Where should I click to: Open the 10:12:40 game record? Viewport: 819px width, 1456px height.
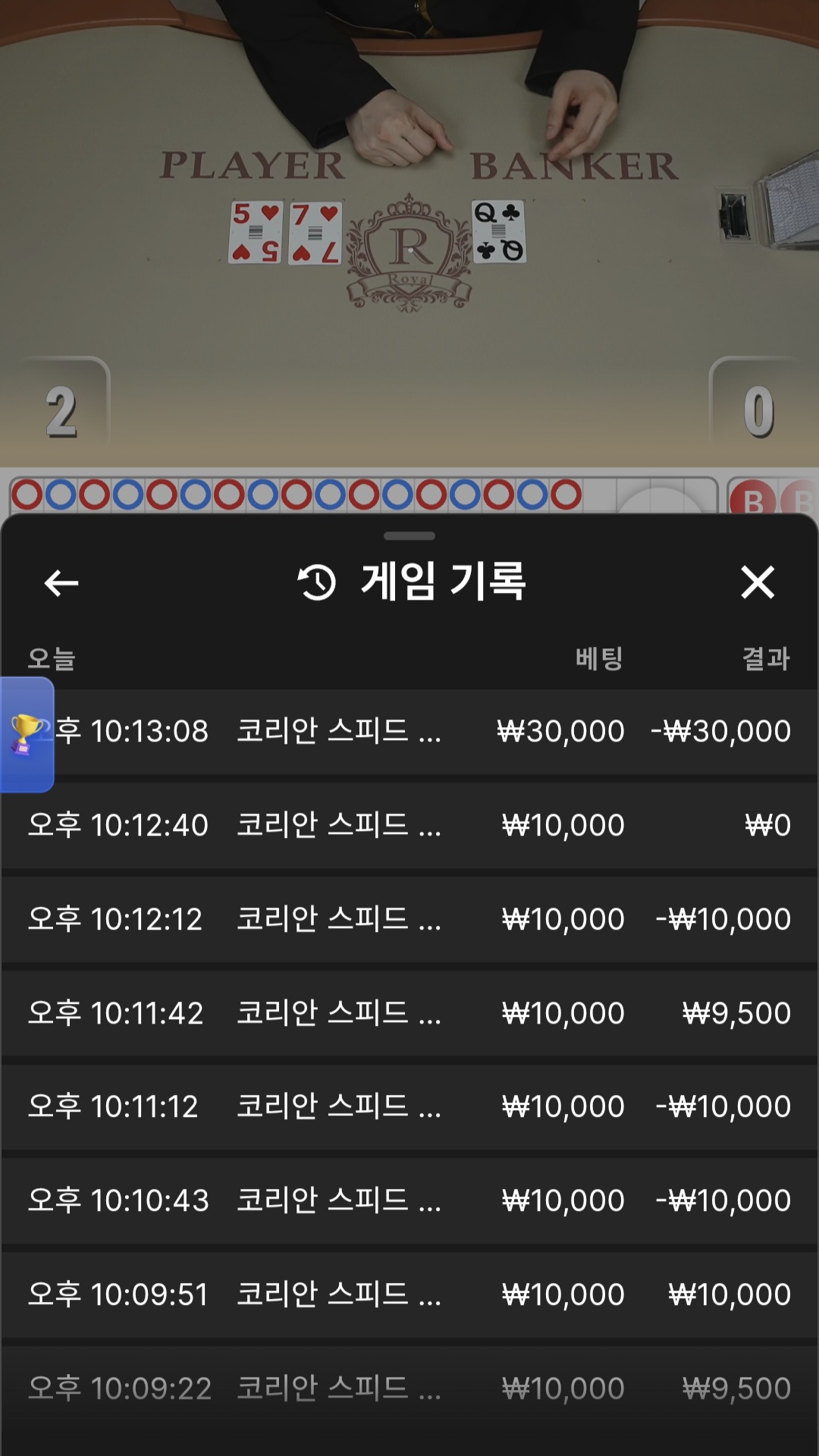coord(409,825)
